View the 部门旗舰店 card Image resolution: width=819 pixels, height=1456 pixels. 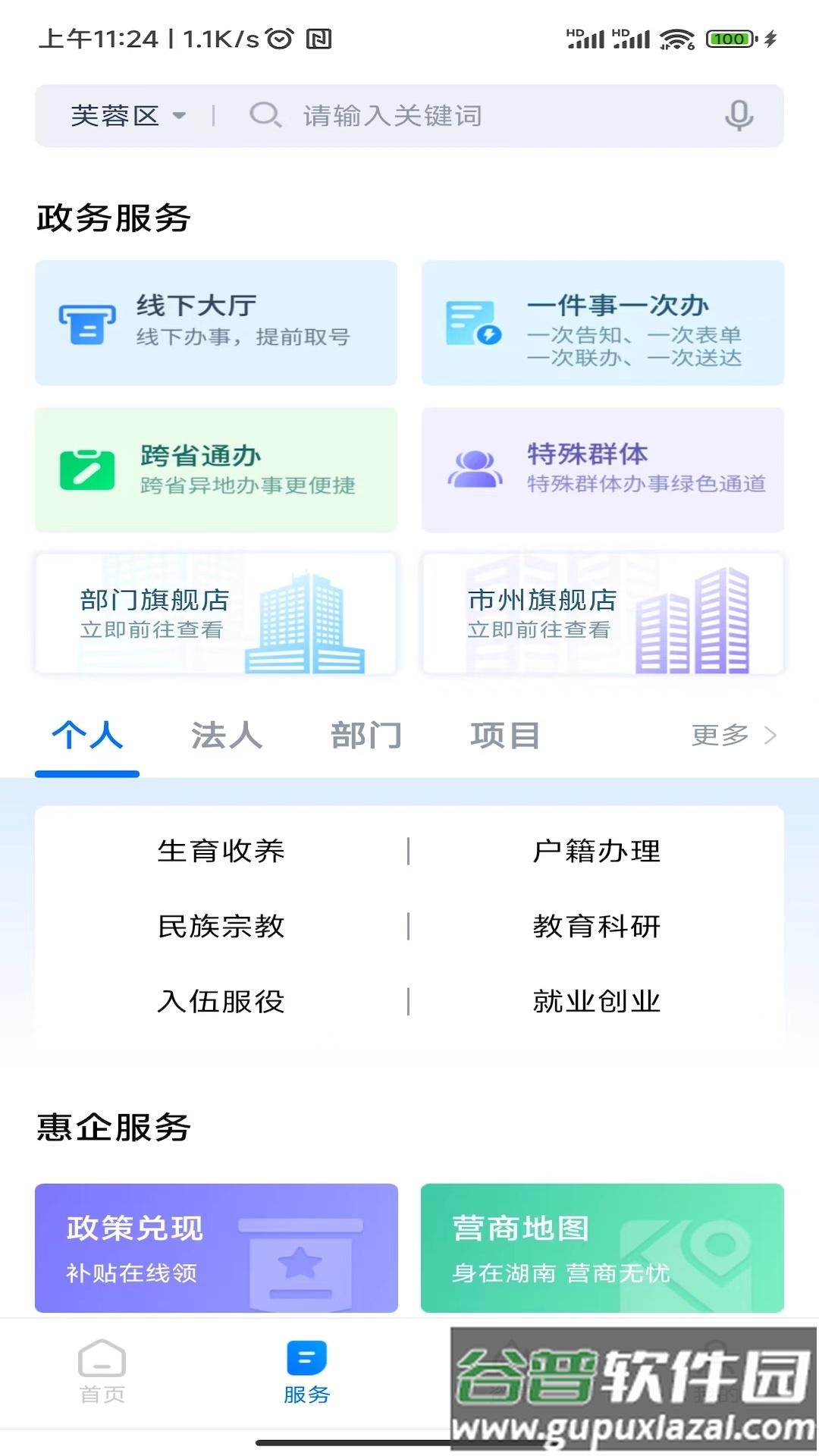216,613
